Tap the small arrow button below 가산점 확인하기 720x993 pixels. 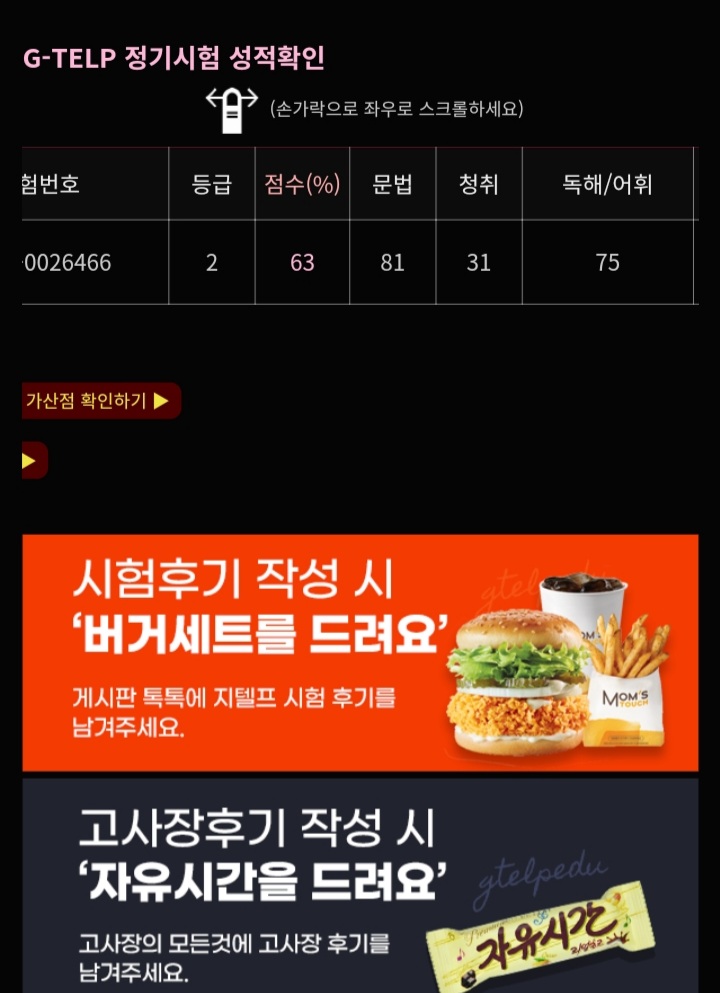pos(32,461)
